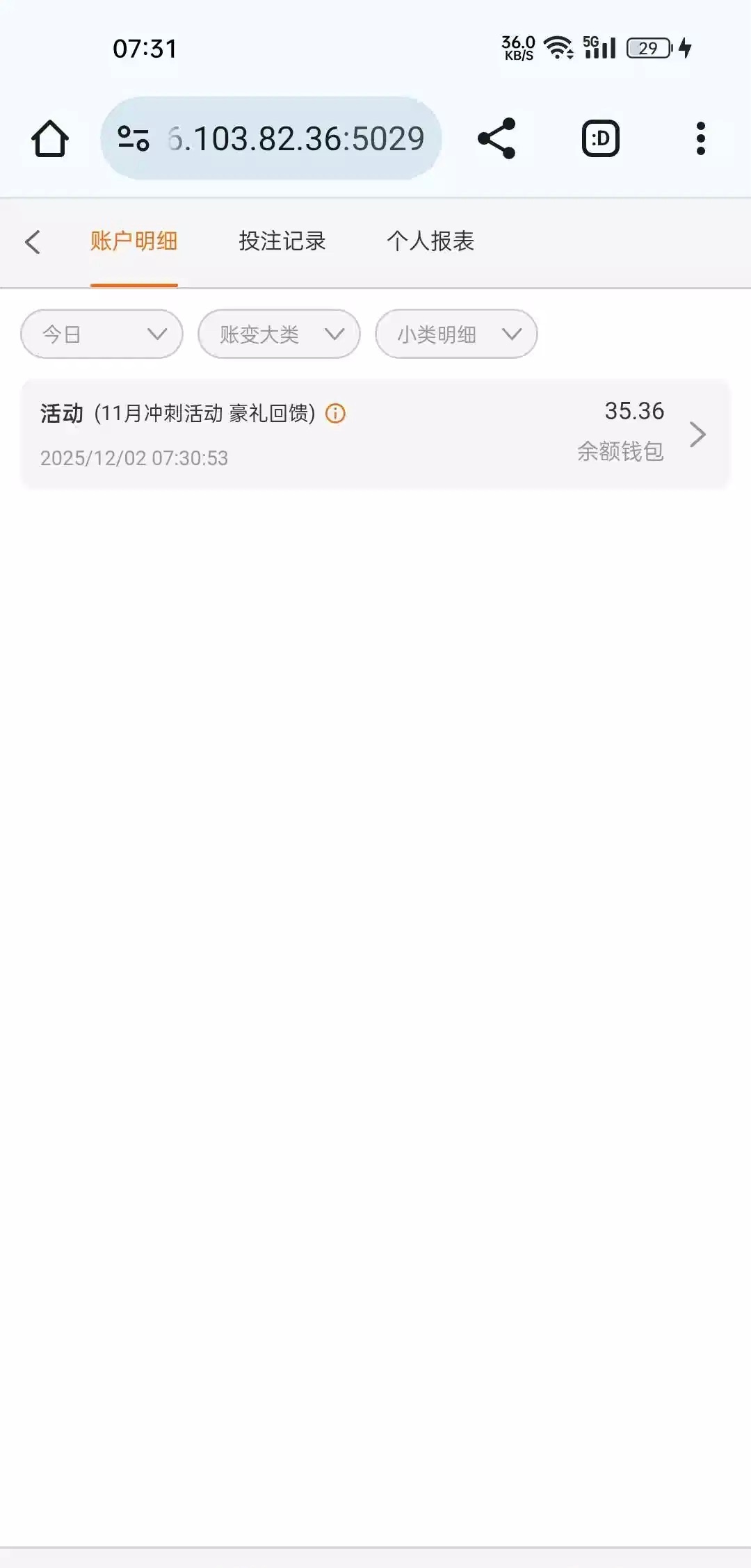Select the 账户明细 tab
Screen dimensions: 751x1568
point(134,242)
